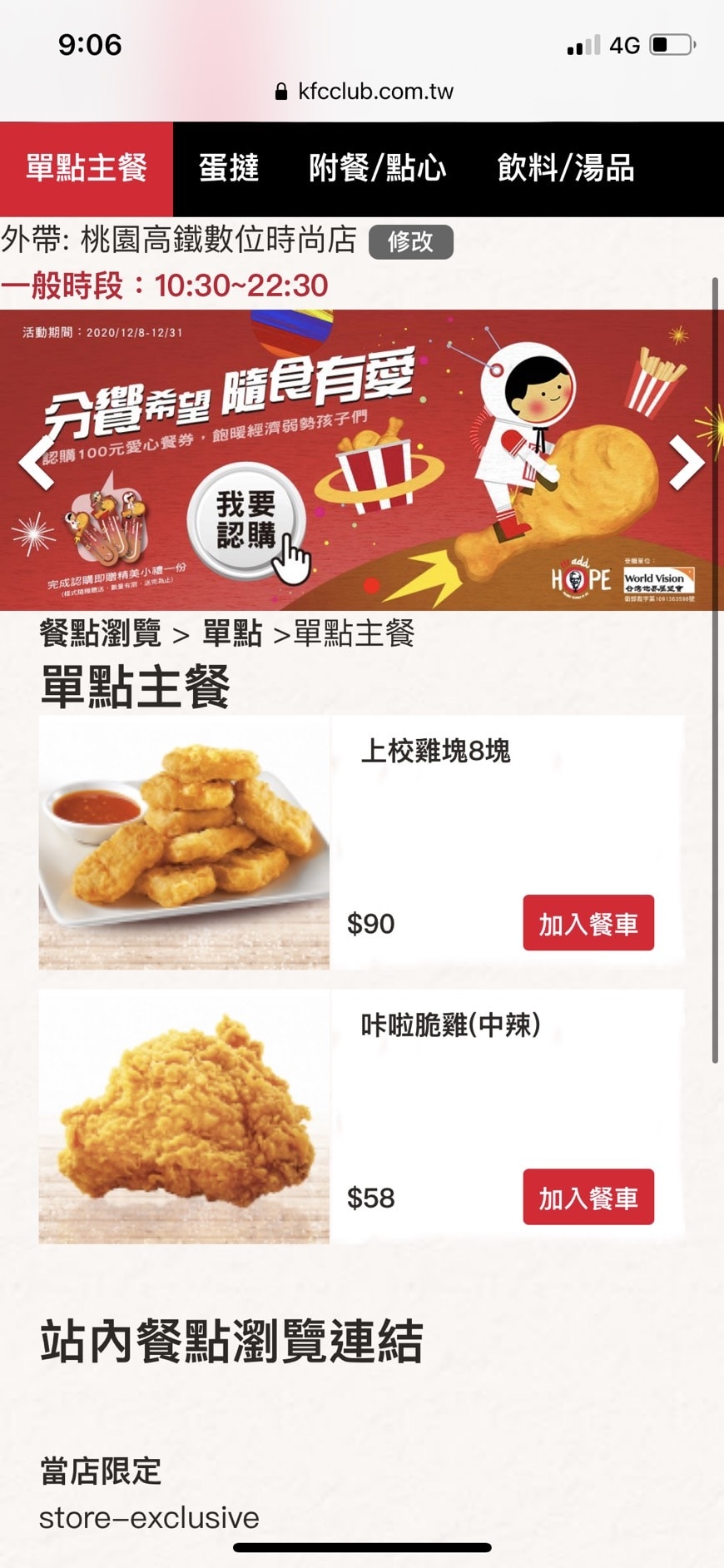Screen dimensions: 724x1568
Task: Switch to the 單點主餐 tab
Action: [87, 168]
